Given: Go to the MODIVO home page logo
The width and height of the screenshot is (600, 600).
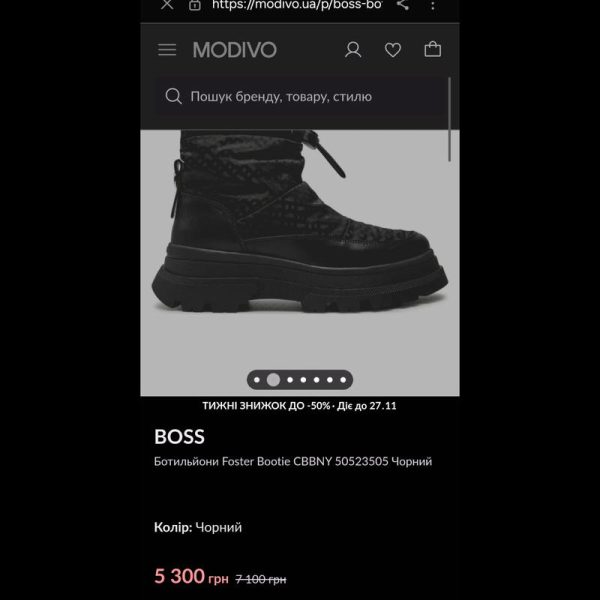Looking at the screenshot, I should (234, 49).
